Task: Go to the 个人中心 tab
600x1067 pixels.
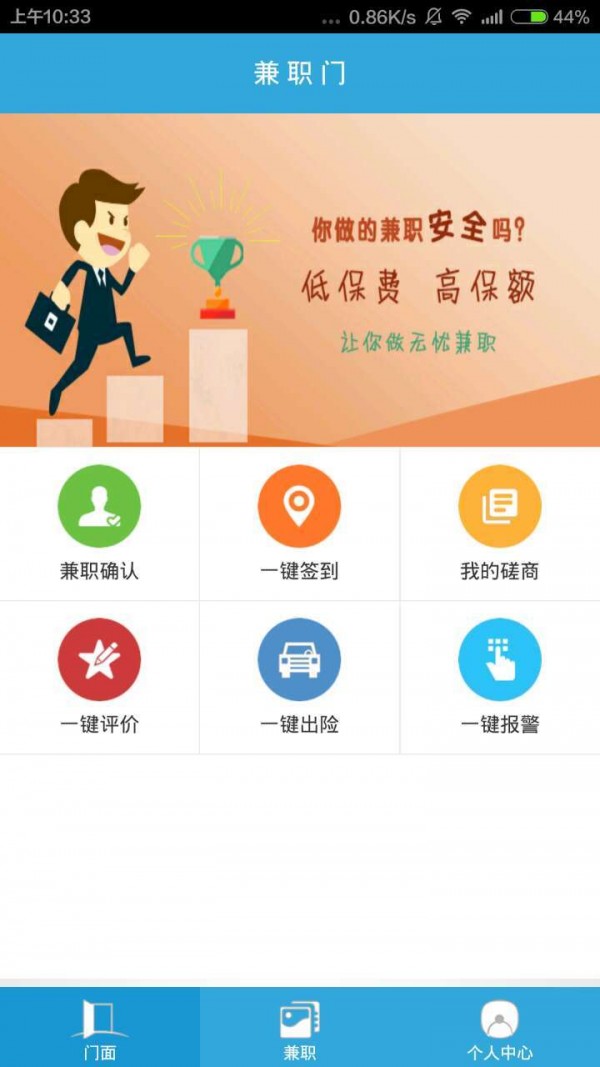Action: [x=499, y=1028]
